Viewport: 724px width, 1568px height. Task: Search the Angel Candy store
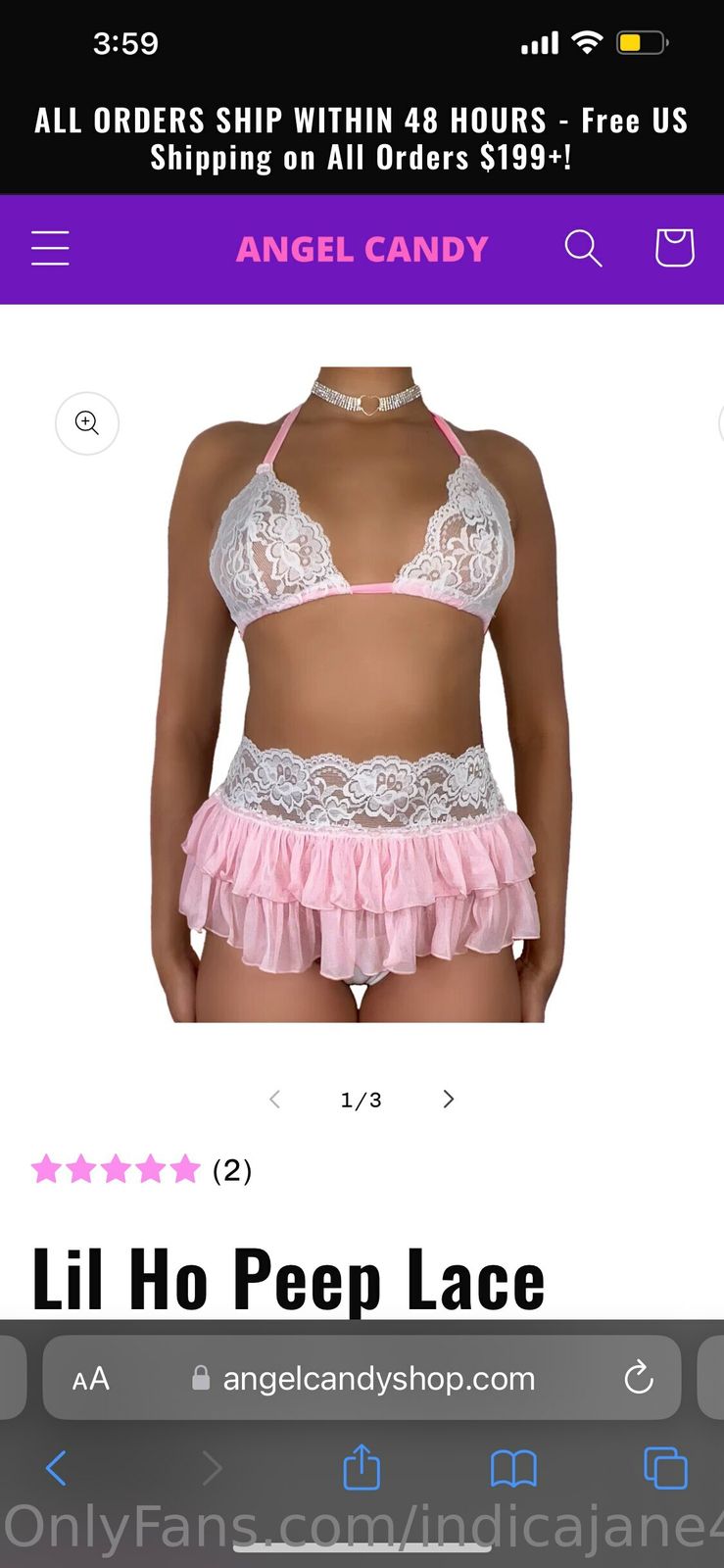click(583, 249)
